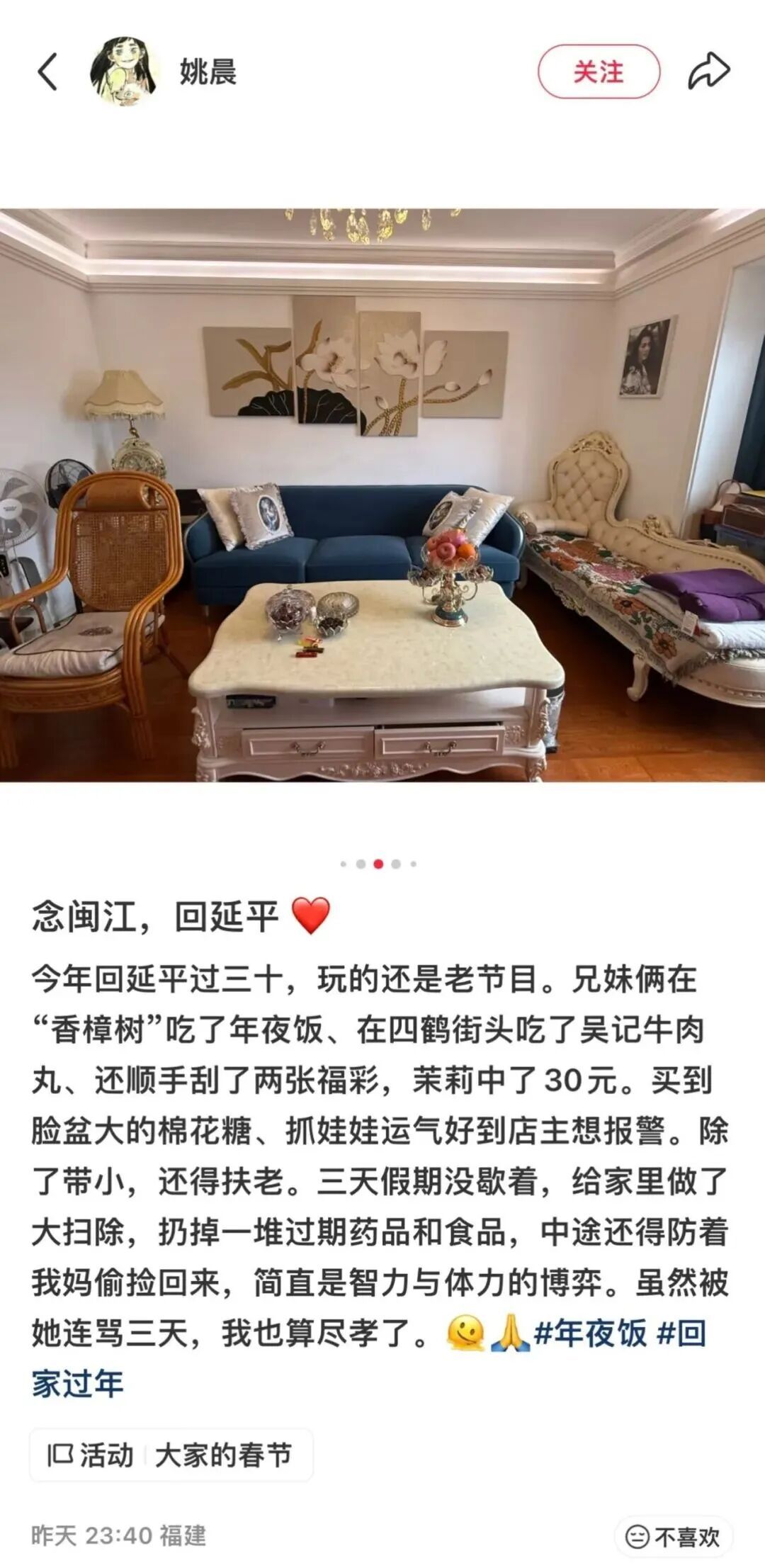View the living room photo fullscreen
This screenshot has width=765, height=1568.
(x=382, y=495)
